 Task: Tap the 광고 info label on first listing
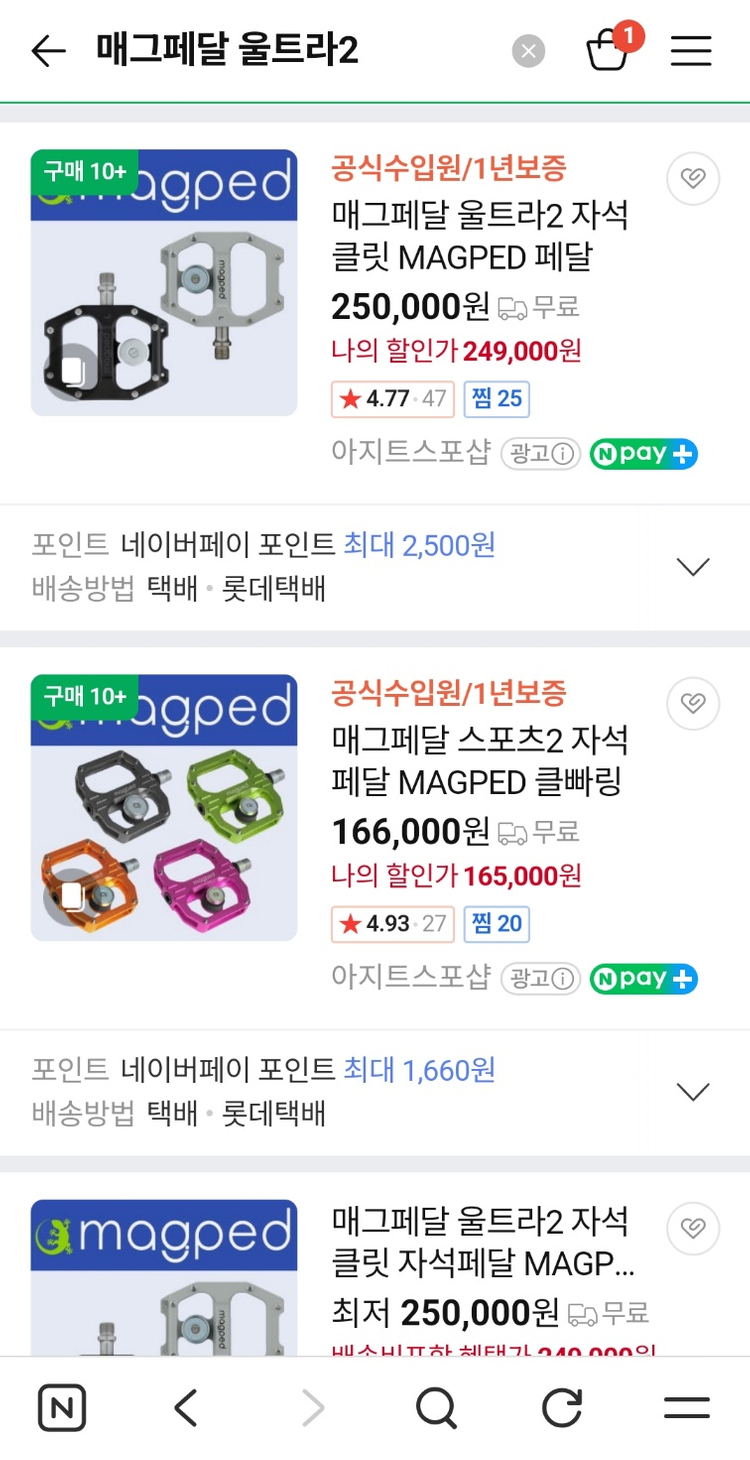540,454
